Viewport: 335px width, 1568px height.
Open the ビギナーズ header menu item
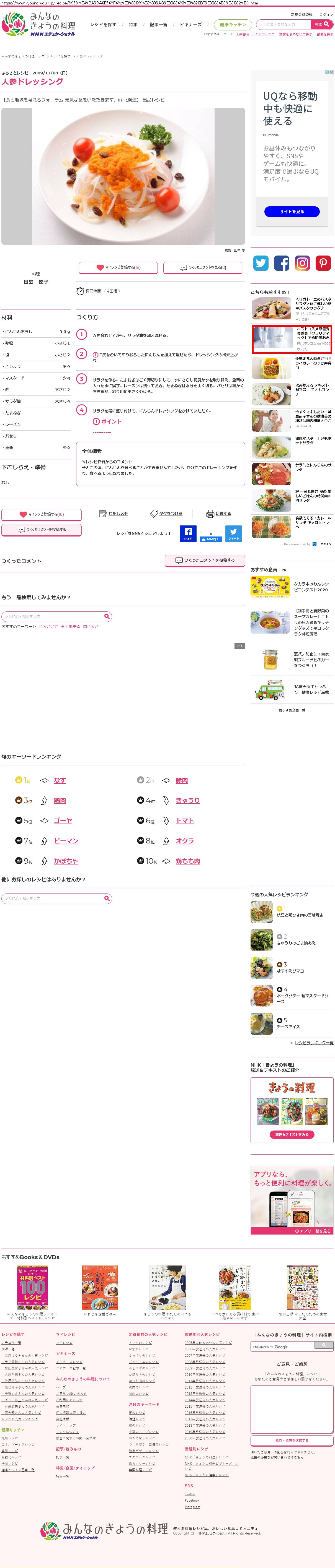click(191, 24)
